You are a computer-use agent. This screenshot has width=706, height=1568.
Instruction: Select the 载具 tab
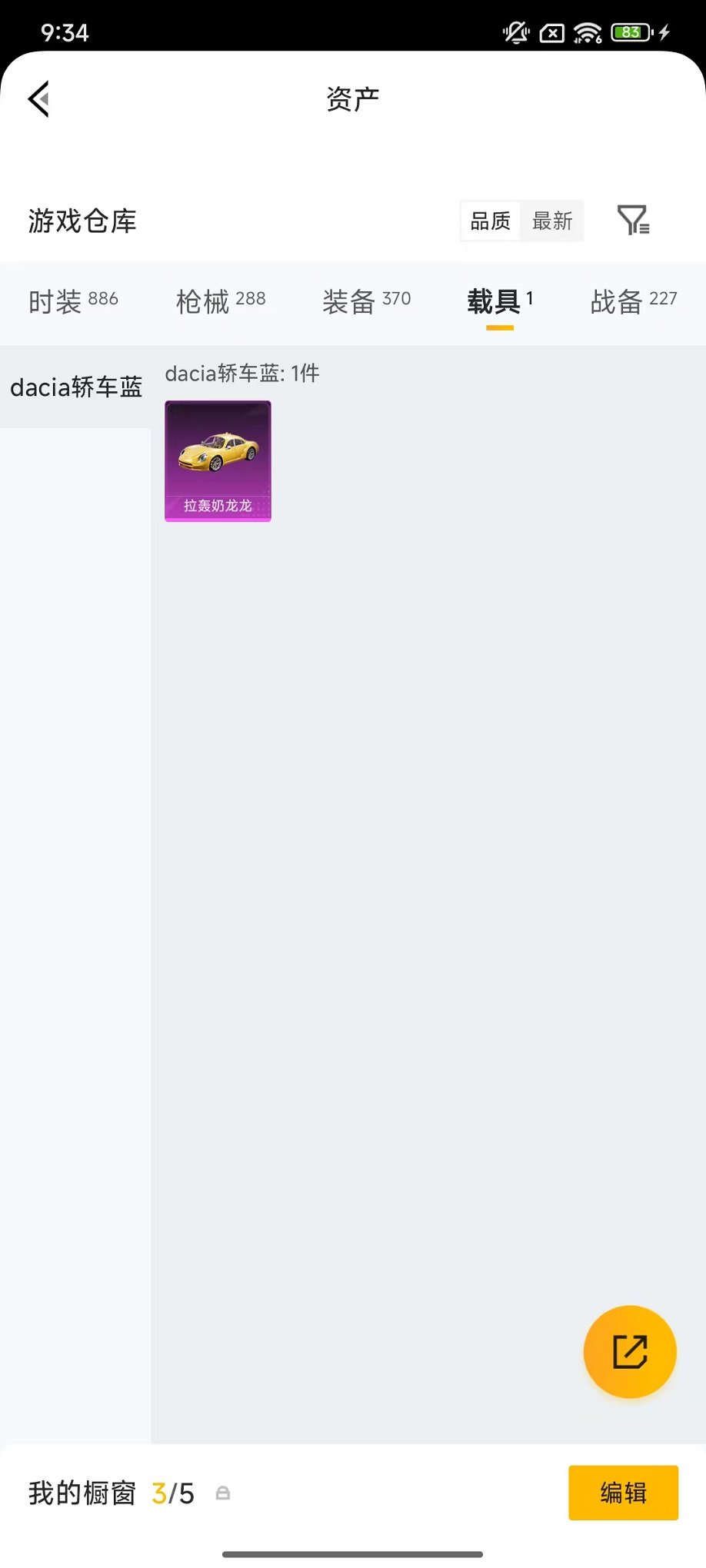(499, 301)
